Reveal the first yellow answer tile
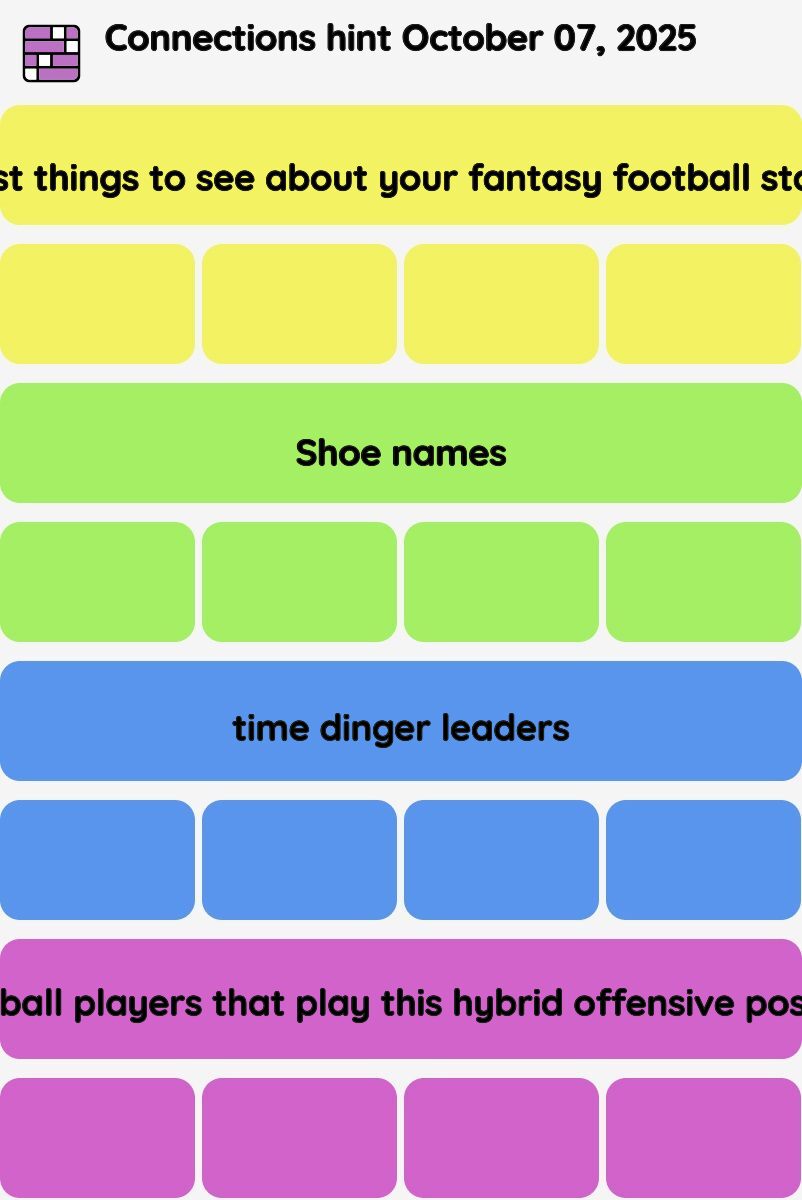Image resolution: width=802 pixels, height=1200 pixels. coord(97,304)
